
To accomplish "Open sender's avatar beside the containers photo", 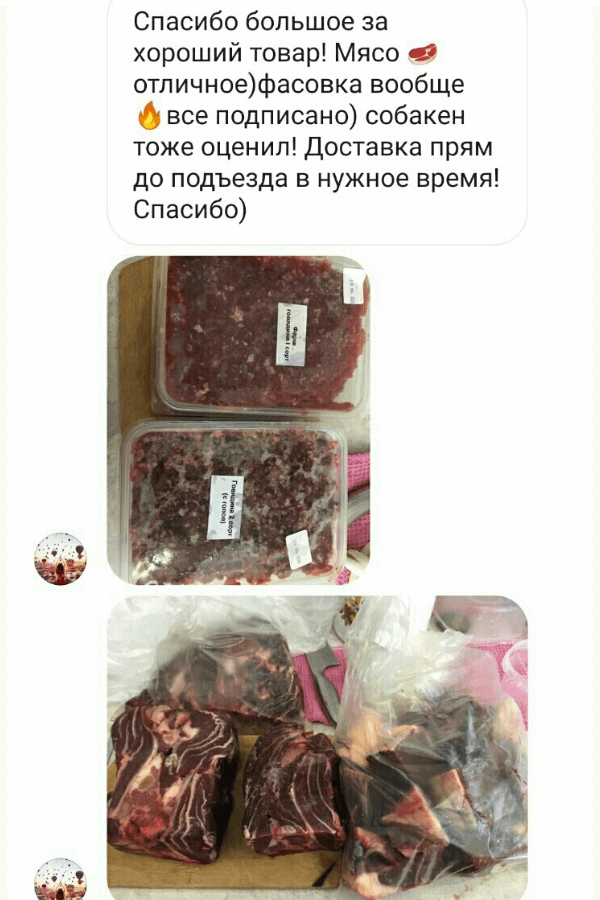I will (61, 559).
